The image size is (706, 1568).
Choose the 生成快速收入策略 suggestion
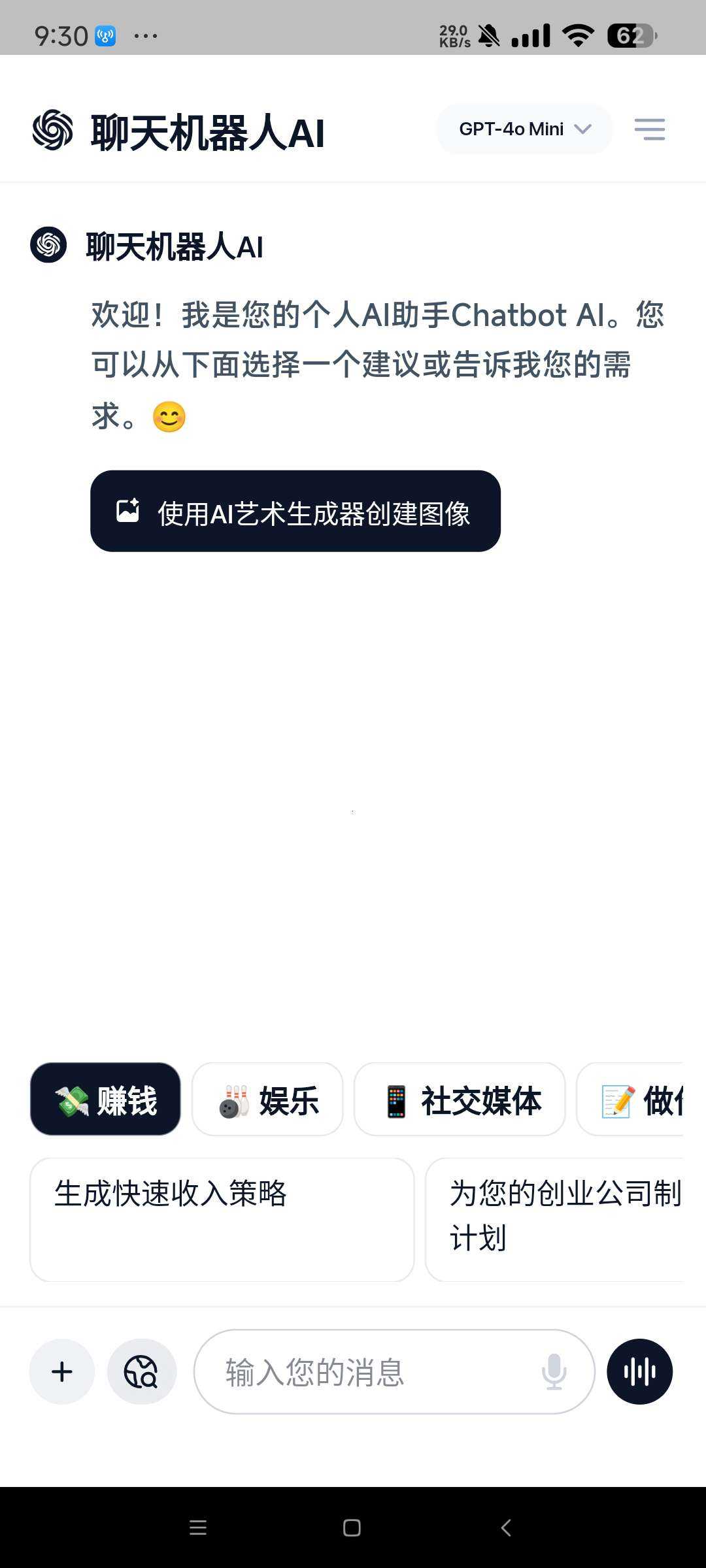pos(222,1219)
